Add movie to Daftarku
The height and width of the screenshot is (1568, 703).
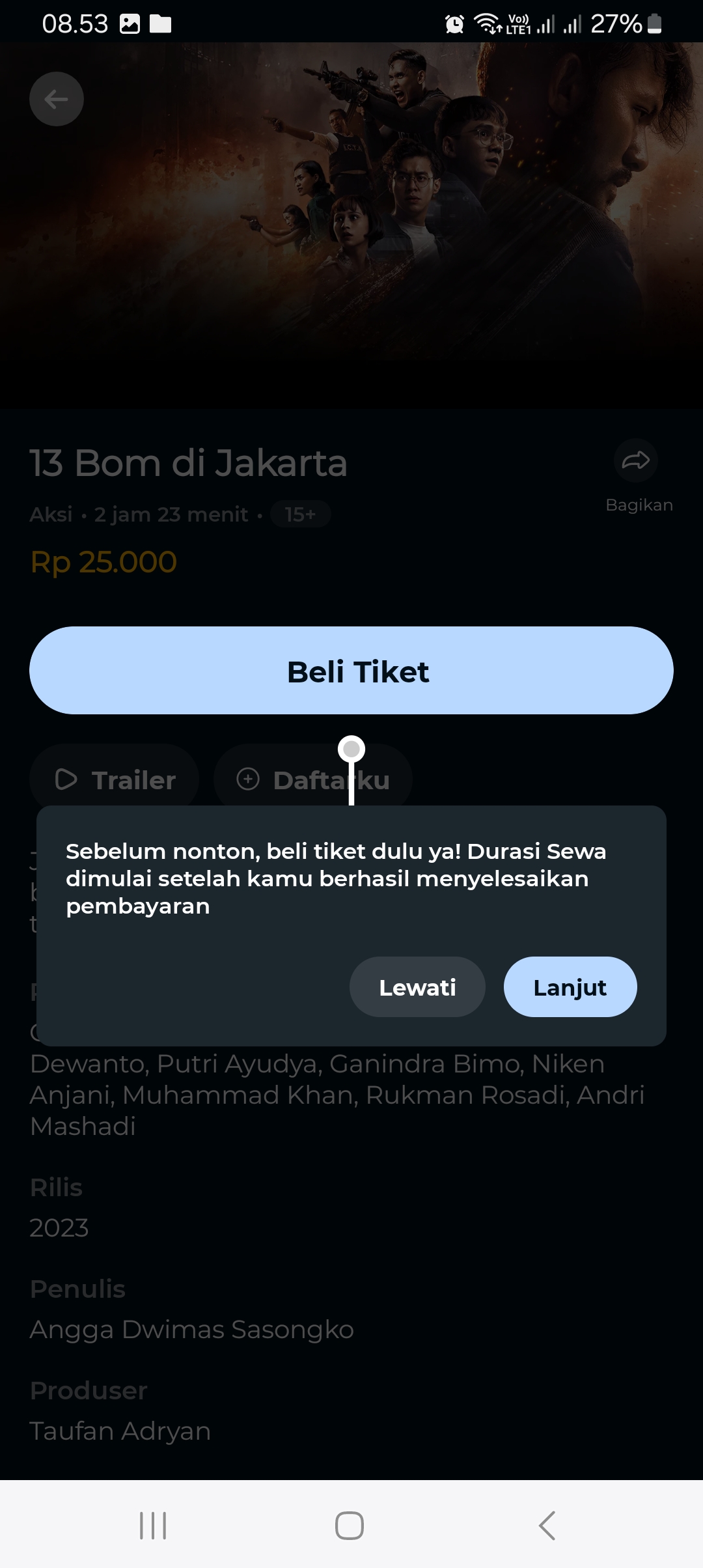[313, 779]
